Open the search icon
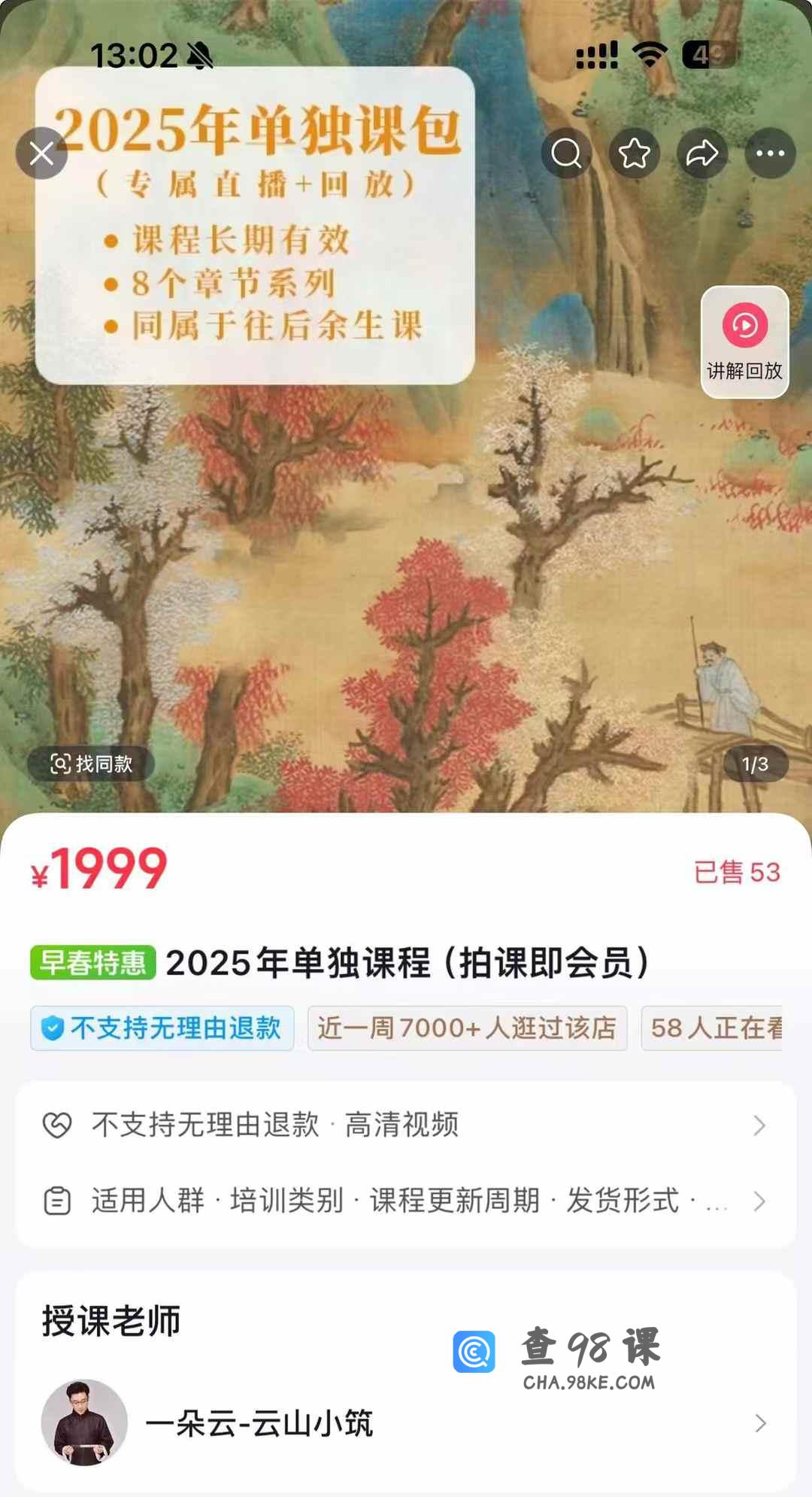 coord(566,153)
